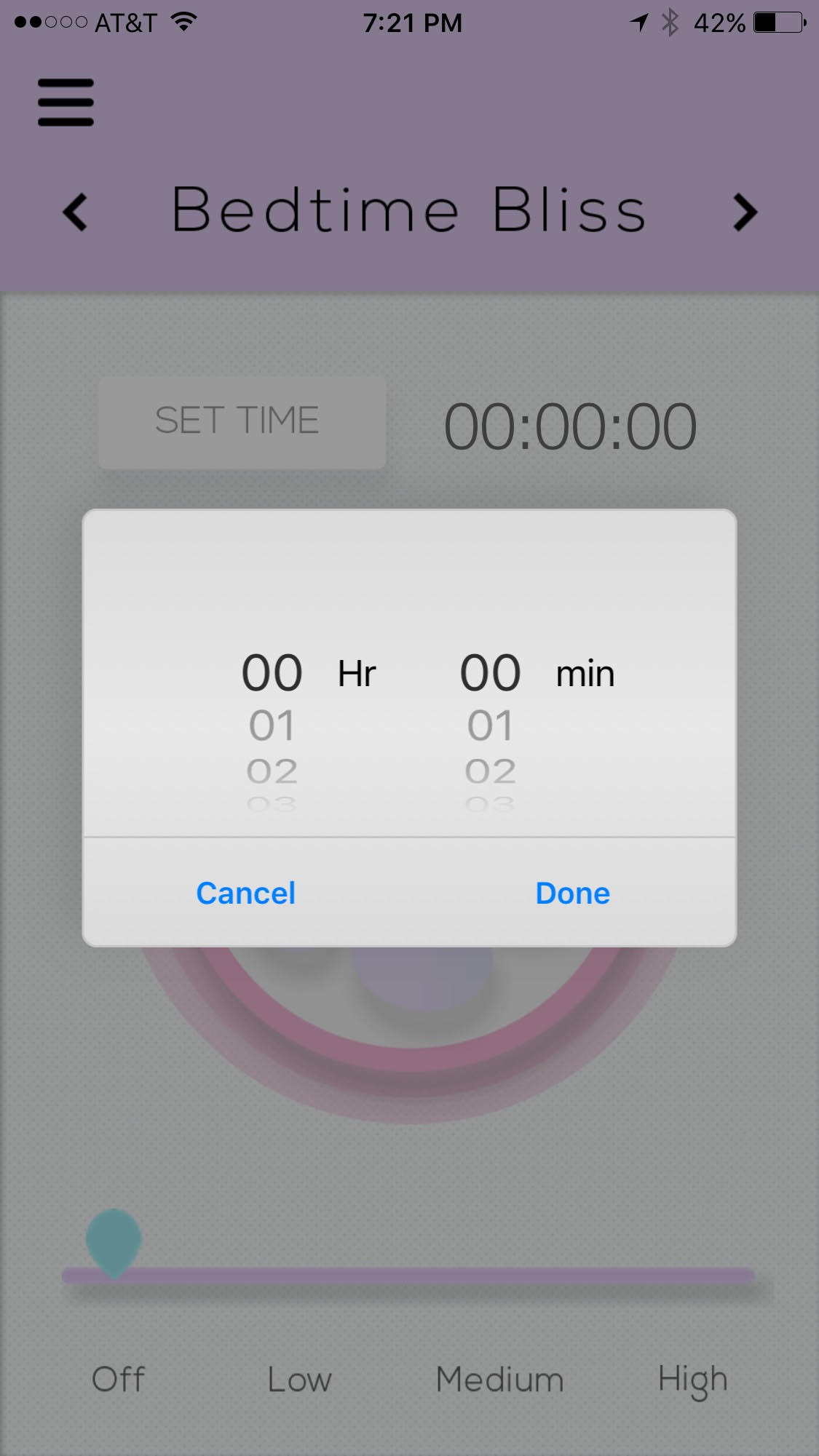Tap the SET TIME button
The width and height of the screenshot is (819, 1456).
pos(242,423)
